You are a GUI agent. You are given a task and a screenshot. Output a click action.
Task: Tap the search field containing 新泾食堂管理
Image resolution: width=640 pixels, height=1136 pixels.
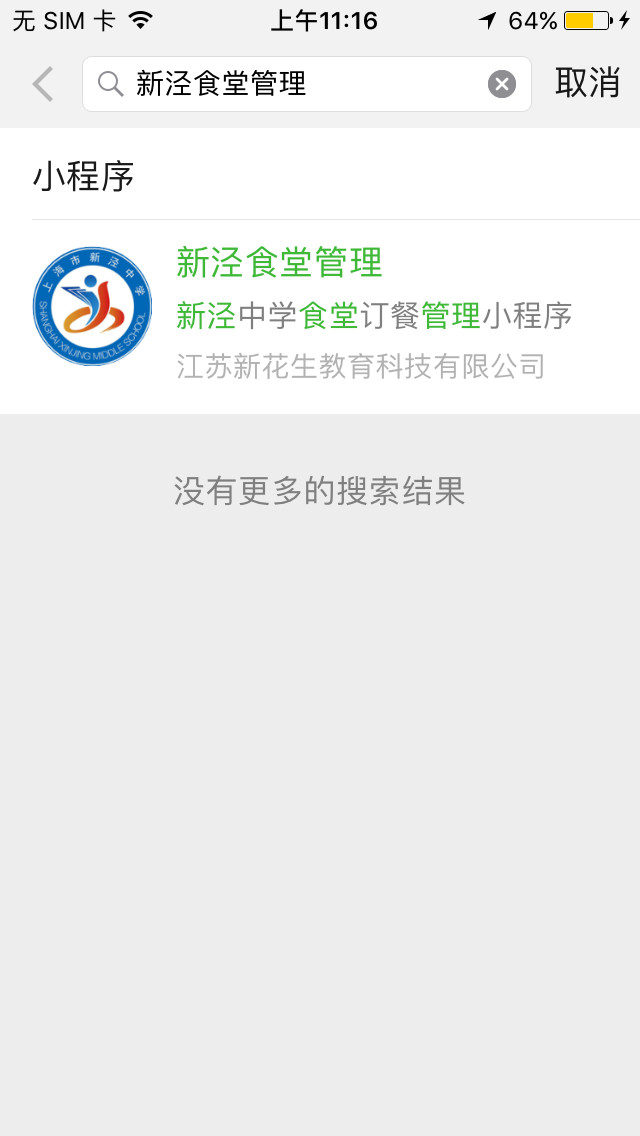click(300, 84)
